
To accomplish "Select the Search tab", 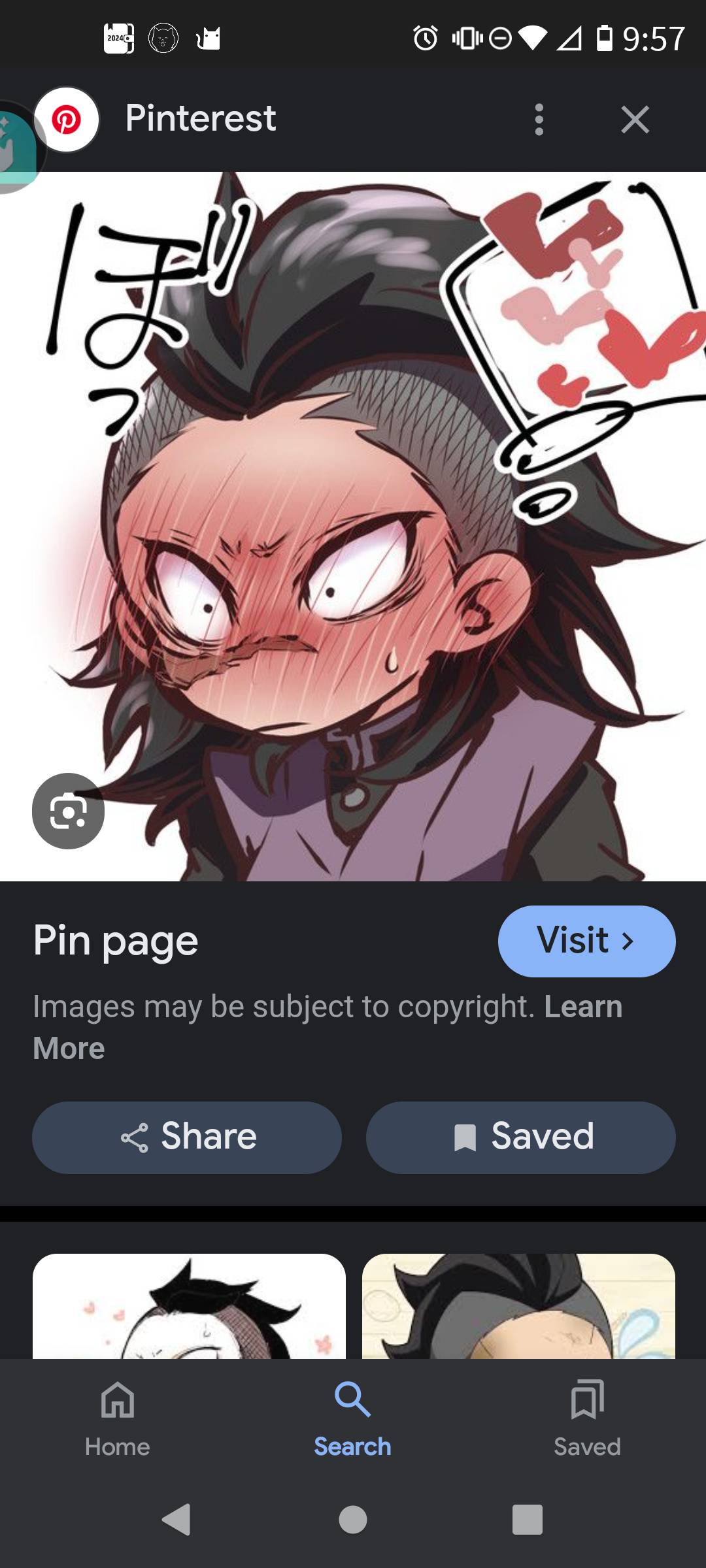I will coord(352,1419).
